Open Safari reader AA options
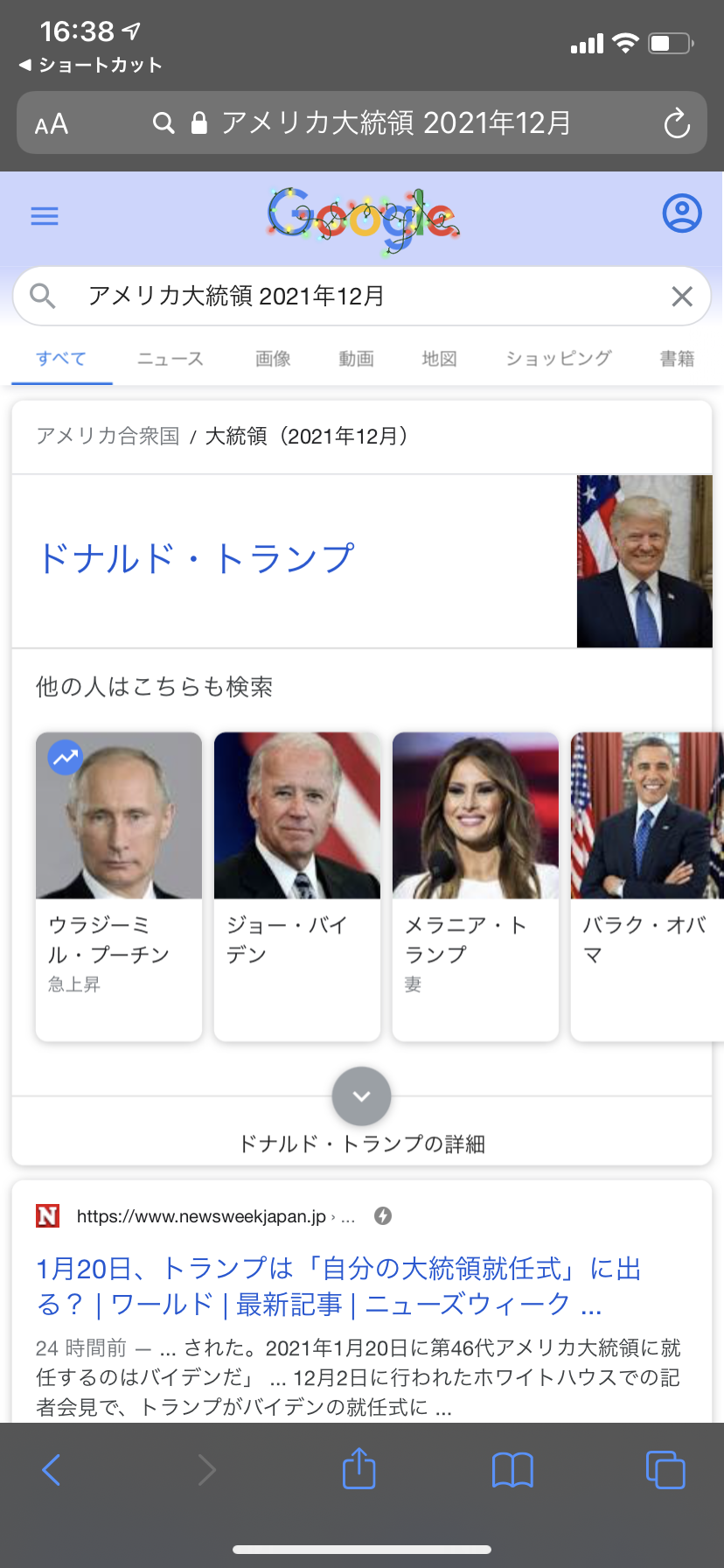724x1568 pixels. [x=52, y=124]
